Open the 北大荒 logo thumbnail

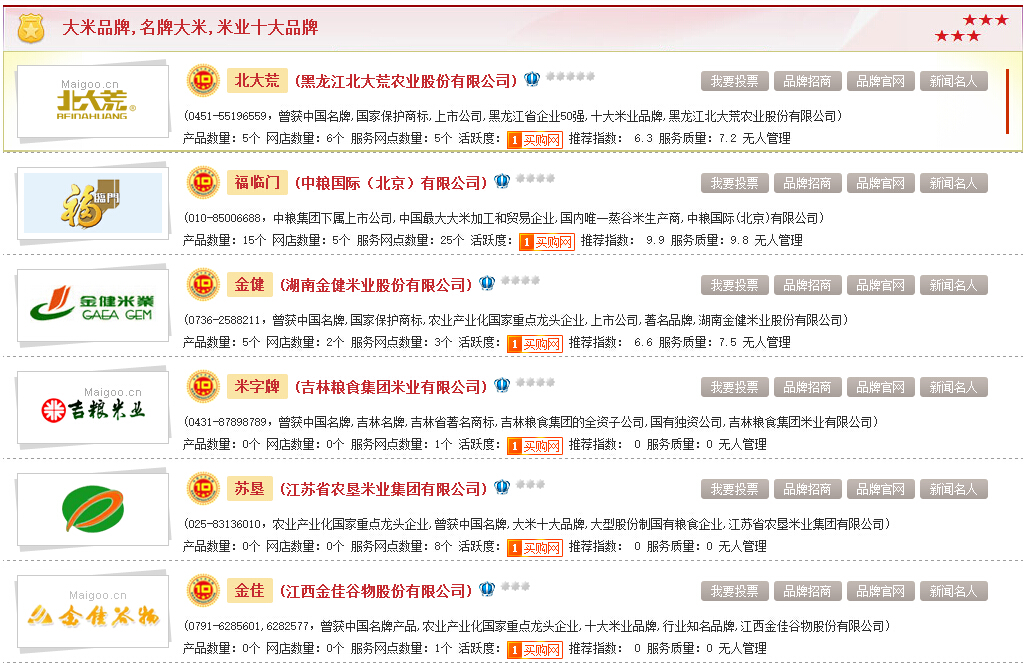[93, 101]
